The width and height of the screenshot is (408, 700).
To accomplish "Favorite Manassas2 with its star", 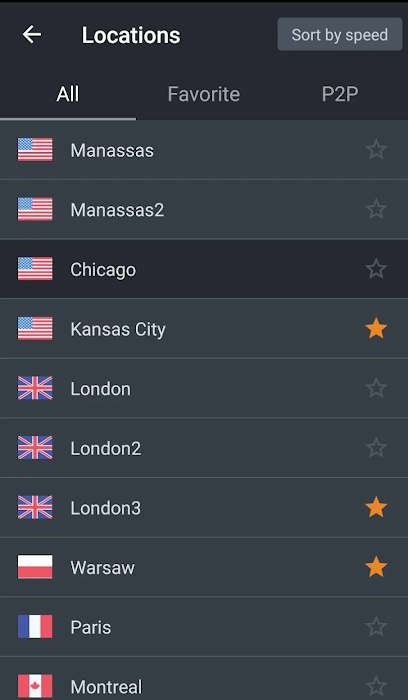I will pos(376,209).
